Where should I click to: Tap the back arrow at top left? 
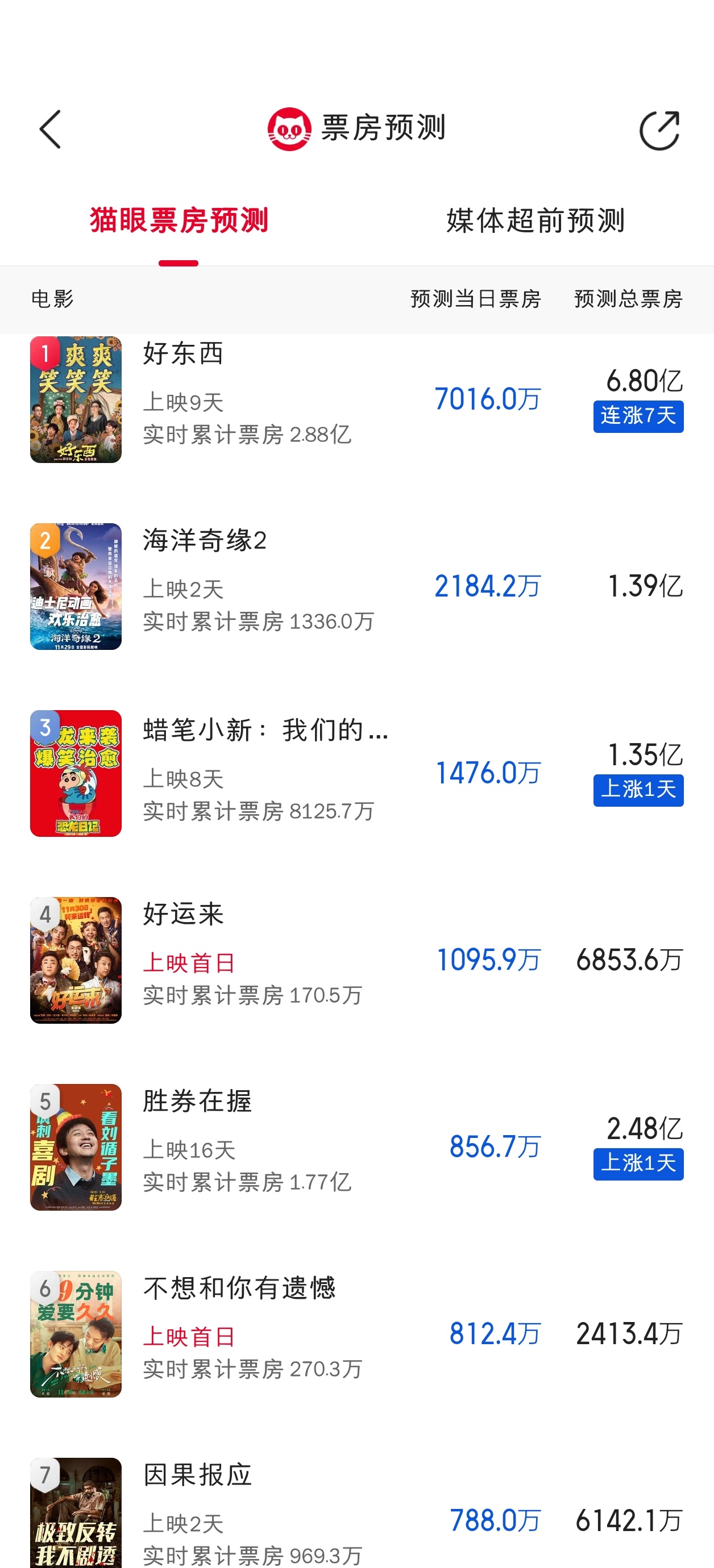[x=51, y=129]
